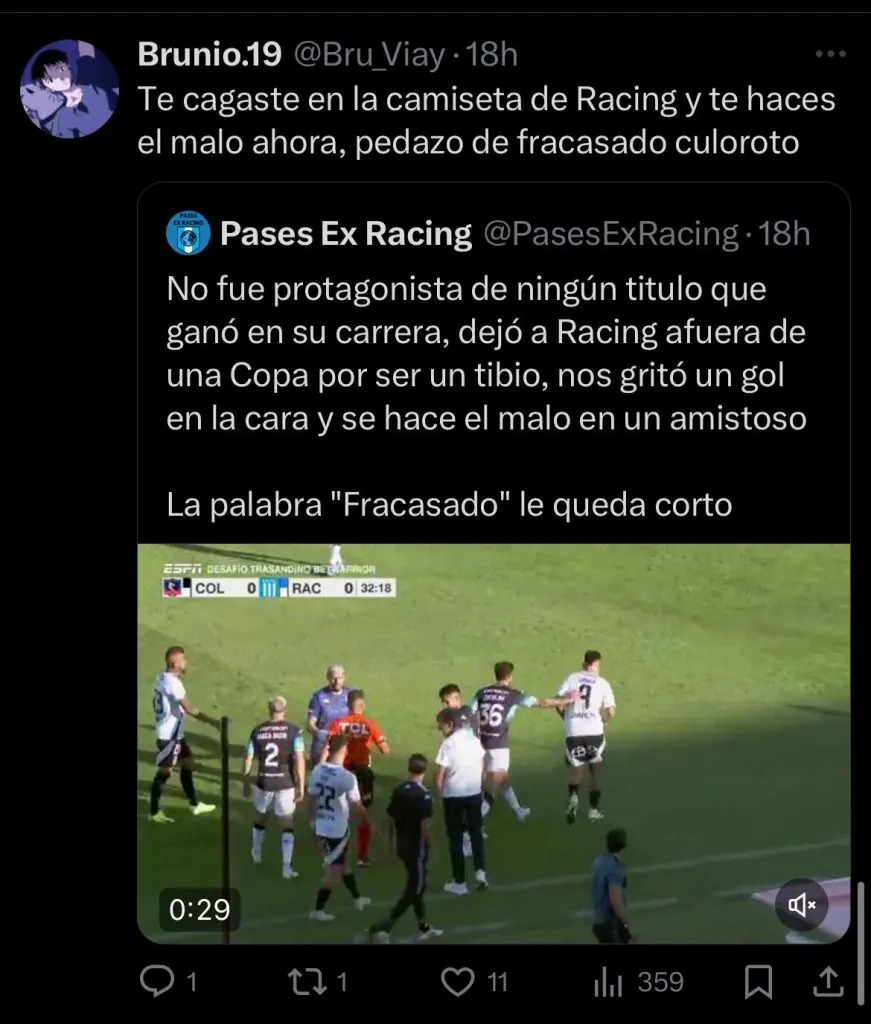This screenshot has width=871, height=1024.
Task: Share this tweet
Action: 828,983
